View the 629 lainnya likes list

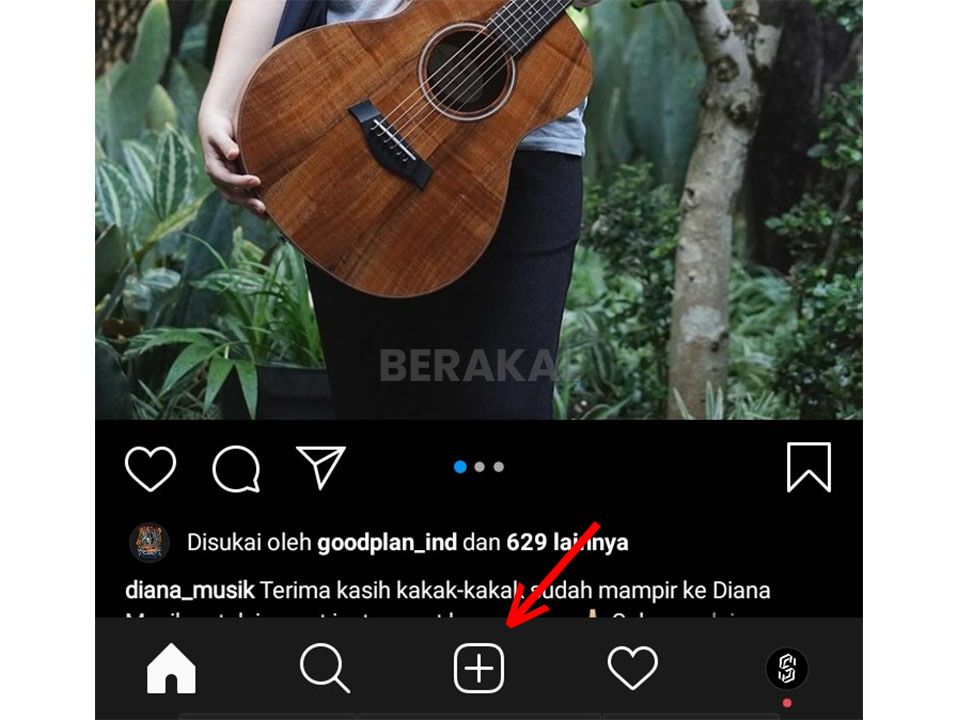[567, 543]
